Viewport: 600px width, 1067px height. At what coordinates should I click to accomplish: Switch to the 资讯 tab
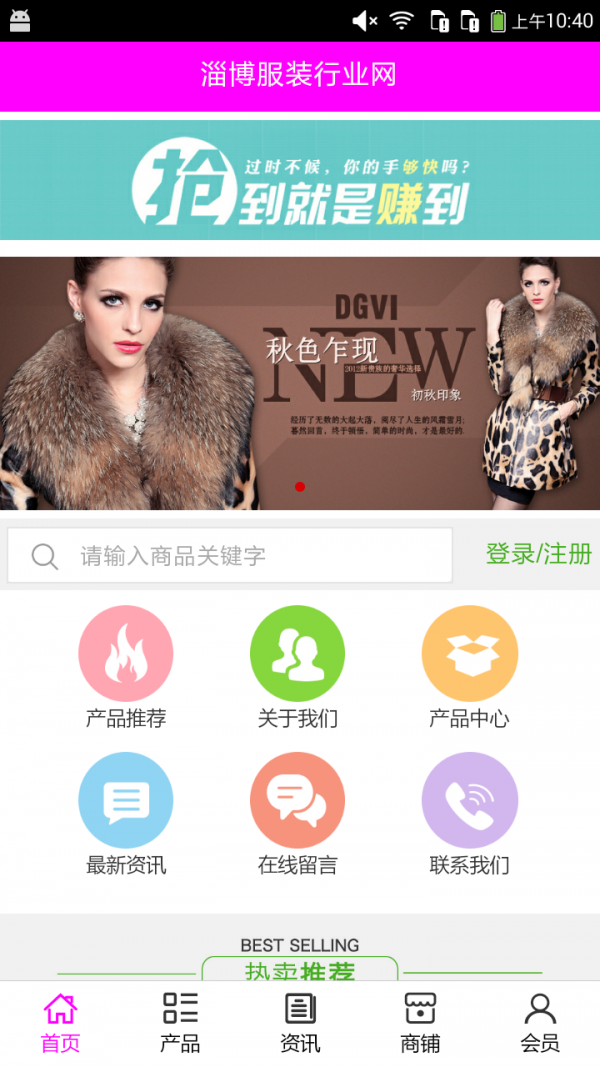[x=300, y=1023]
